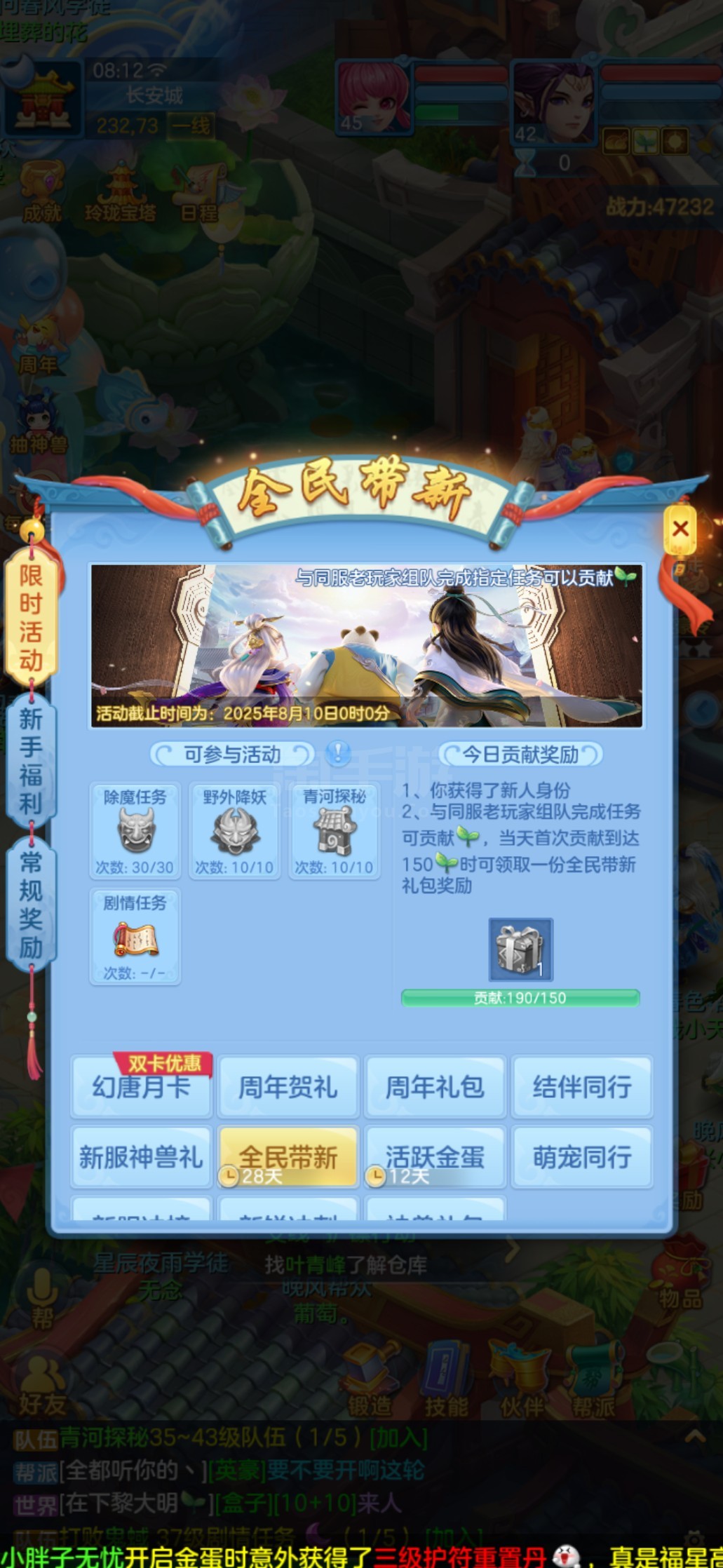
Task: Open the 剧情任务 activity card
Action: pos(135,937)
